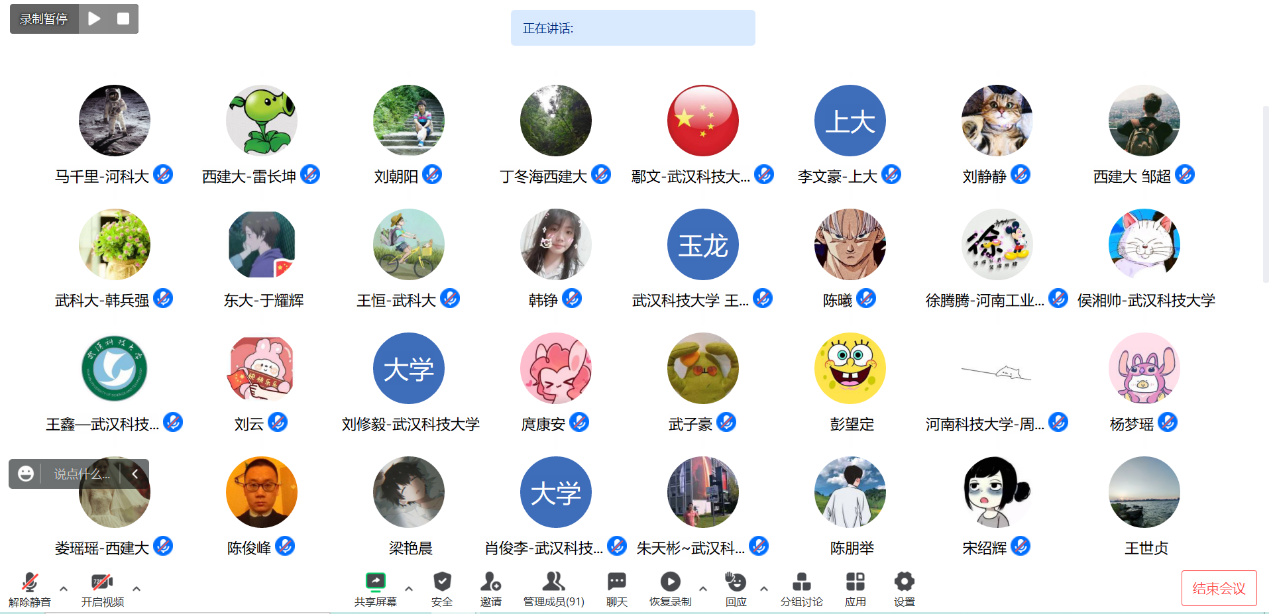Screen dimensions: 1269x614
Task: Open the 聊天 chat panel
Action: pyautogui.click(x=617, y=588)
